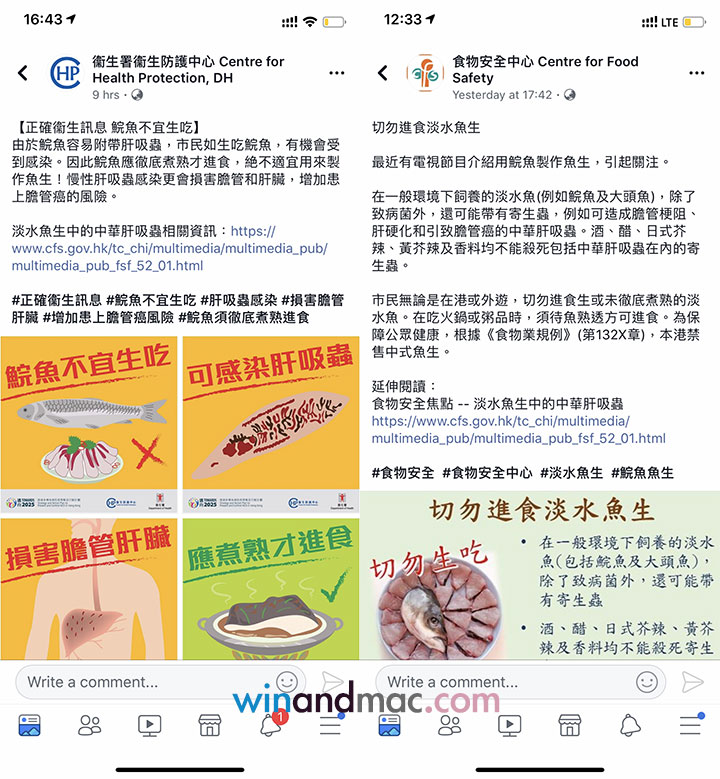This screenshot has height=779, width=720.
Task: Go back from the Centre for Health Protection post
Action: coord(24,73)
